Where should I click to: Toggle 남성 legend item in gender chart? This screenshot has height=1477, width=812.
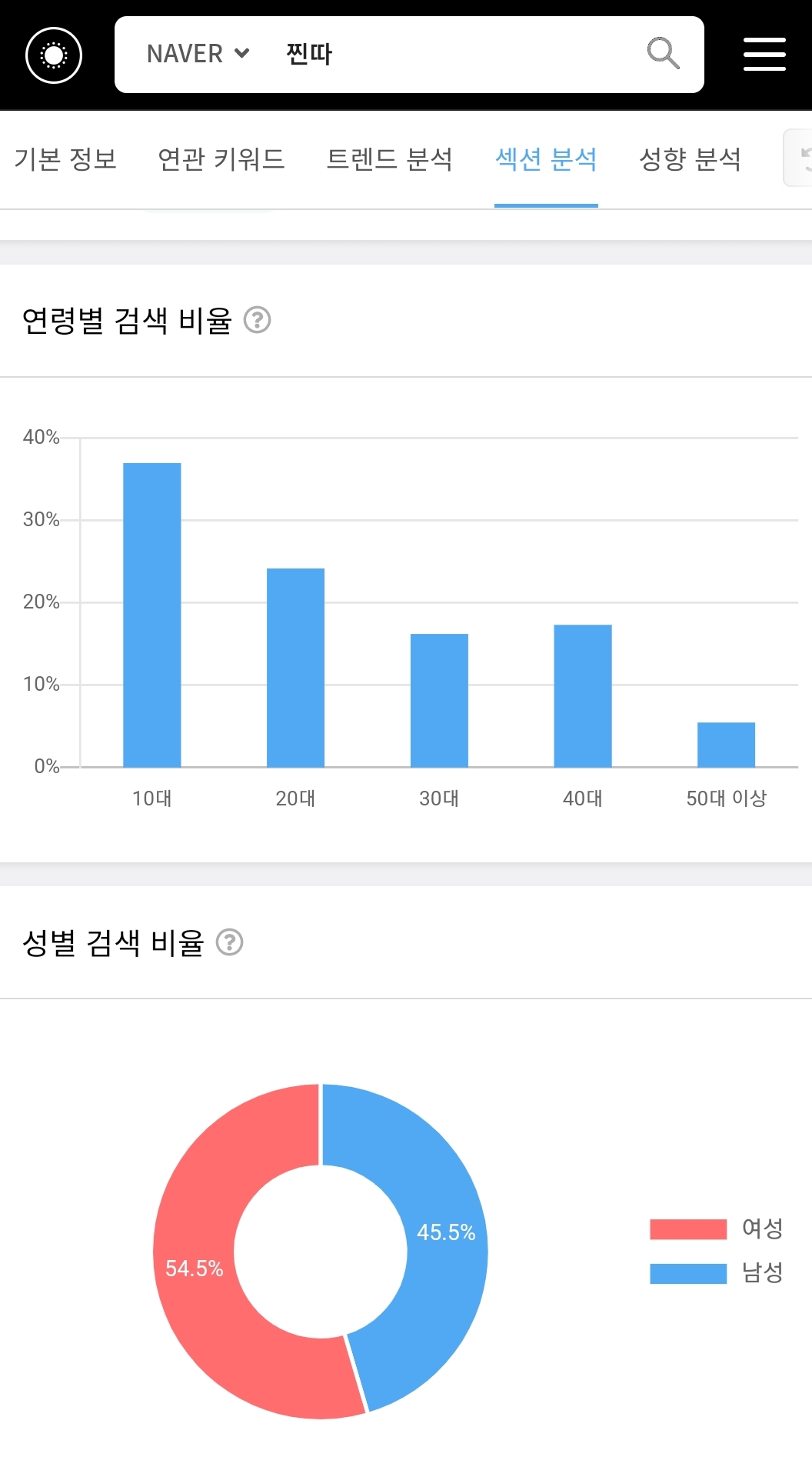[716, 1273]
